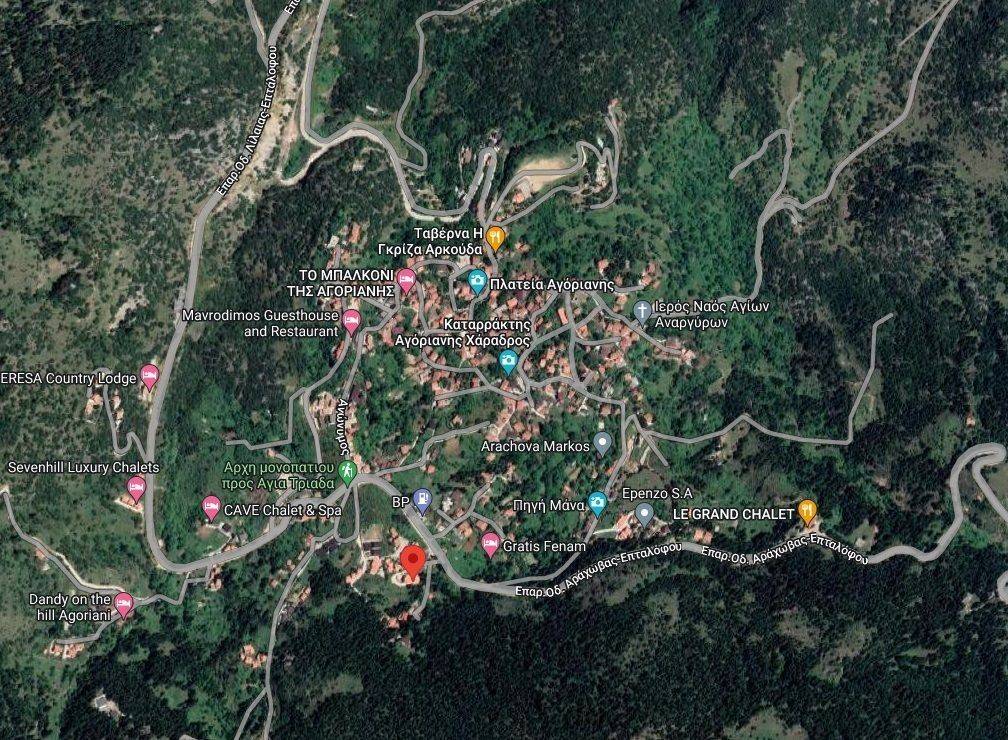Tap the Πλατεία Αγόριανης photo spot marker
The image size is (1008, 740).
(477, 280)
